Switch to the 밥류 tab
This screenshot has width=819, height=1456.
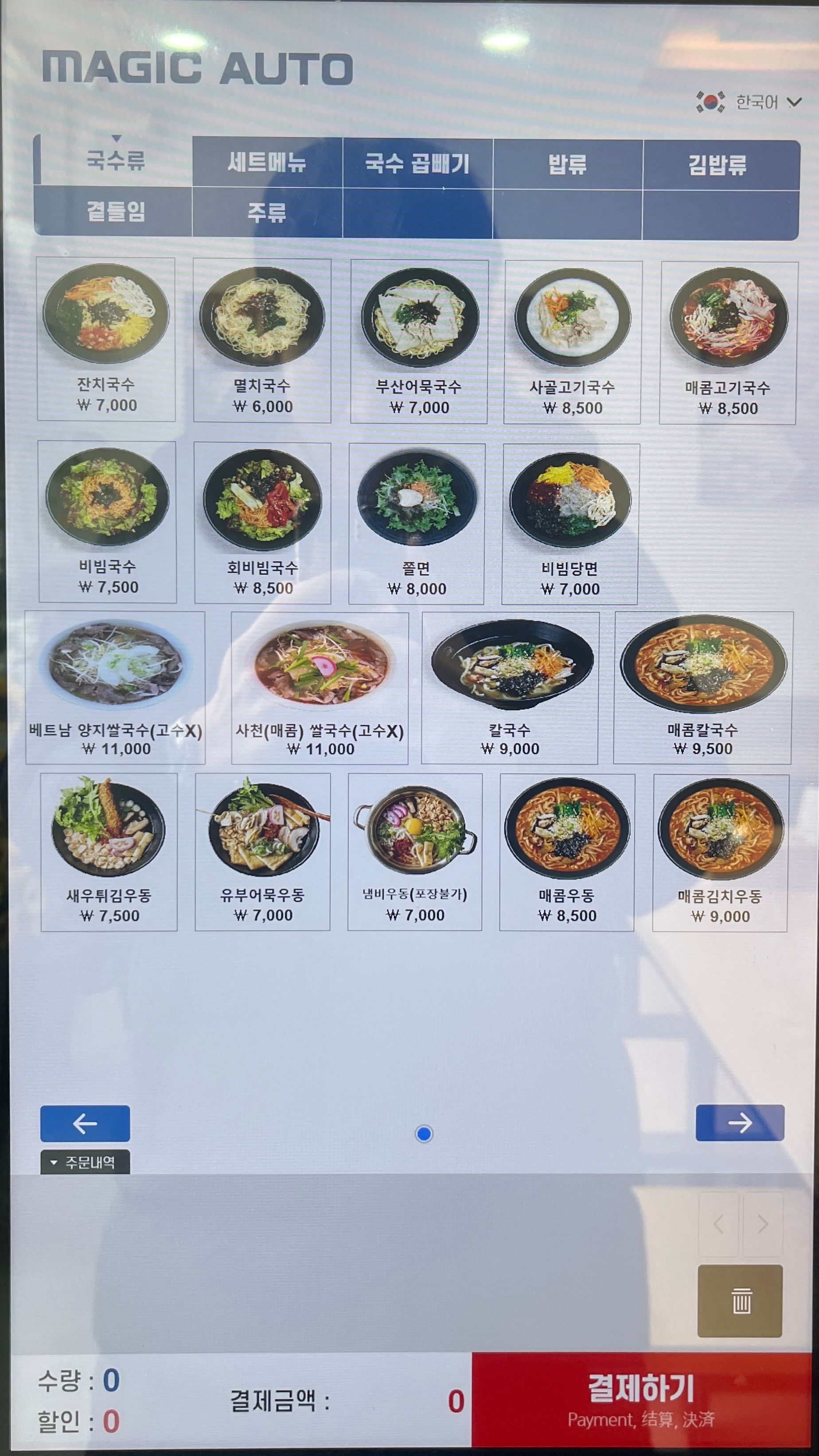[x=567, y=164]
